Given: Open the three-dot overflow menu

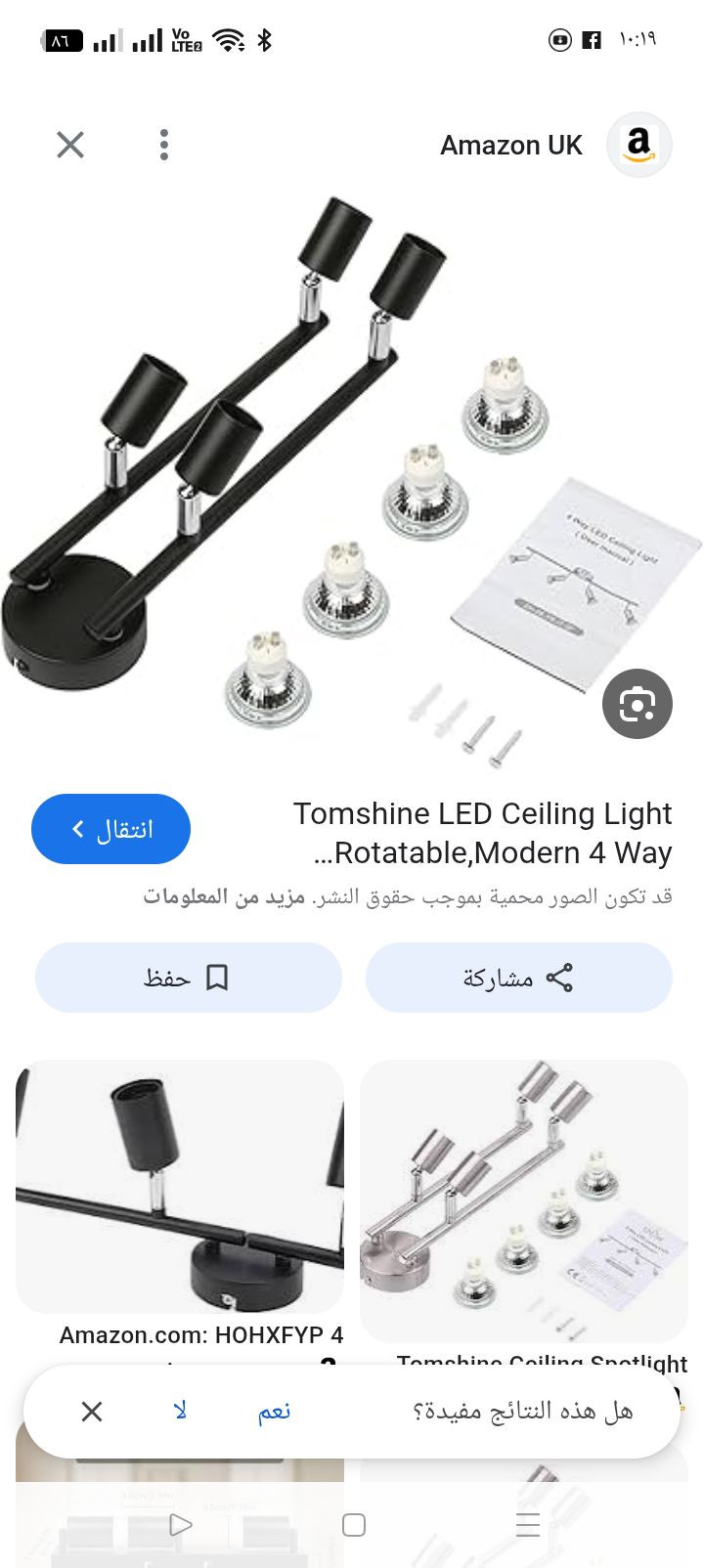Looking at the screenshot, I should (164, 145).
